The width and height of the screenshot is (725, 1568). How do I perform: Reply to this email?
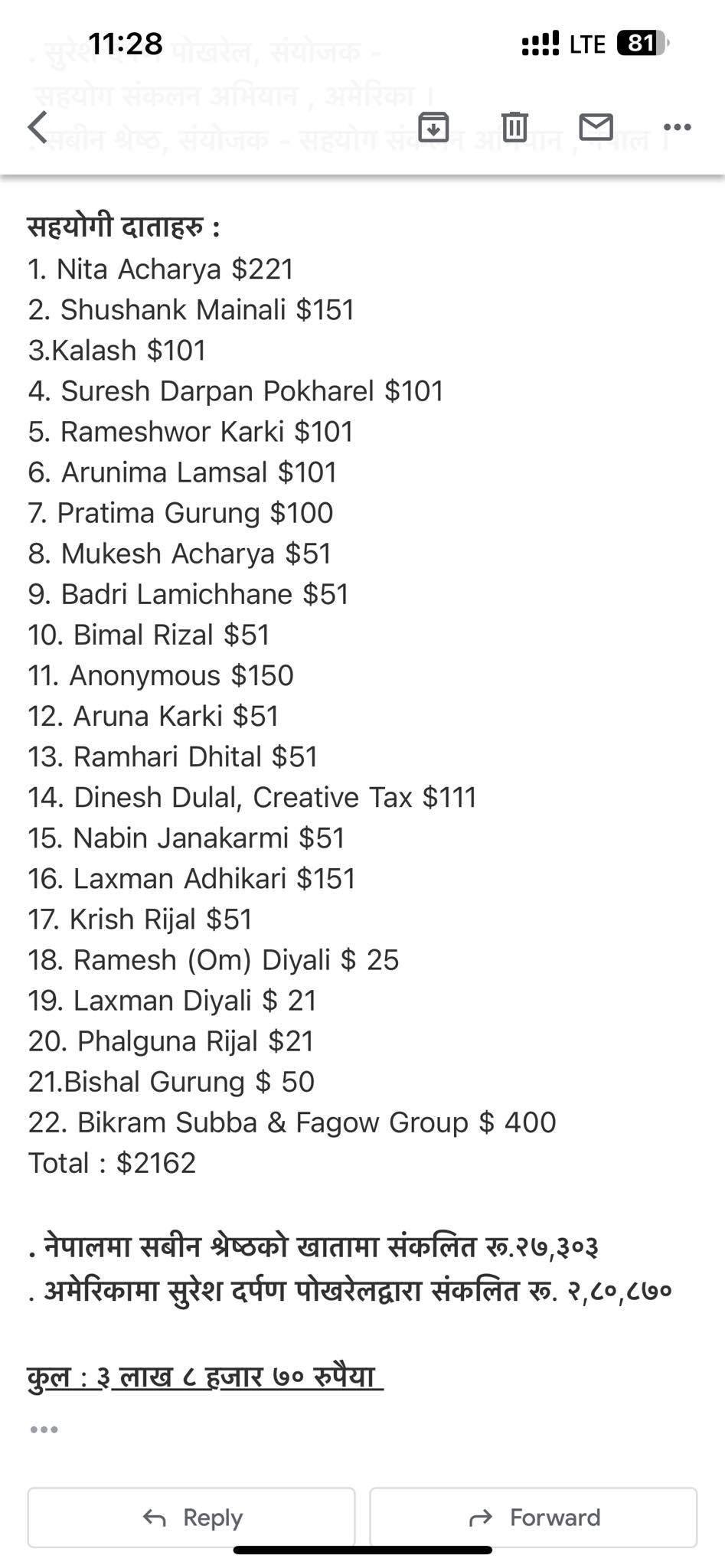coord(191,1517)
